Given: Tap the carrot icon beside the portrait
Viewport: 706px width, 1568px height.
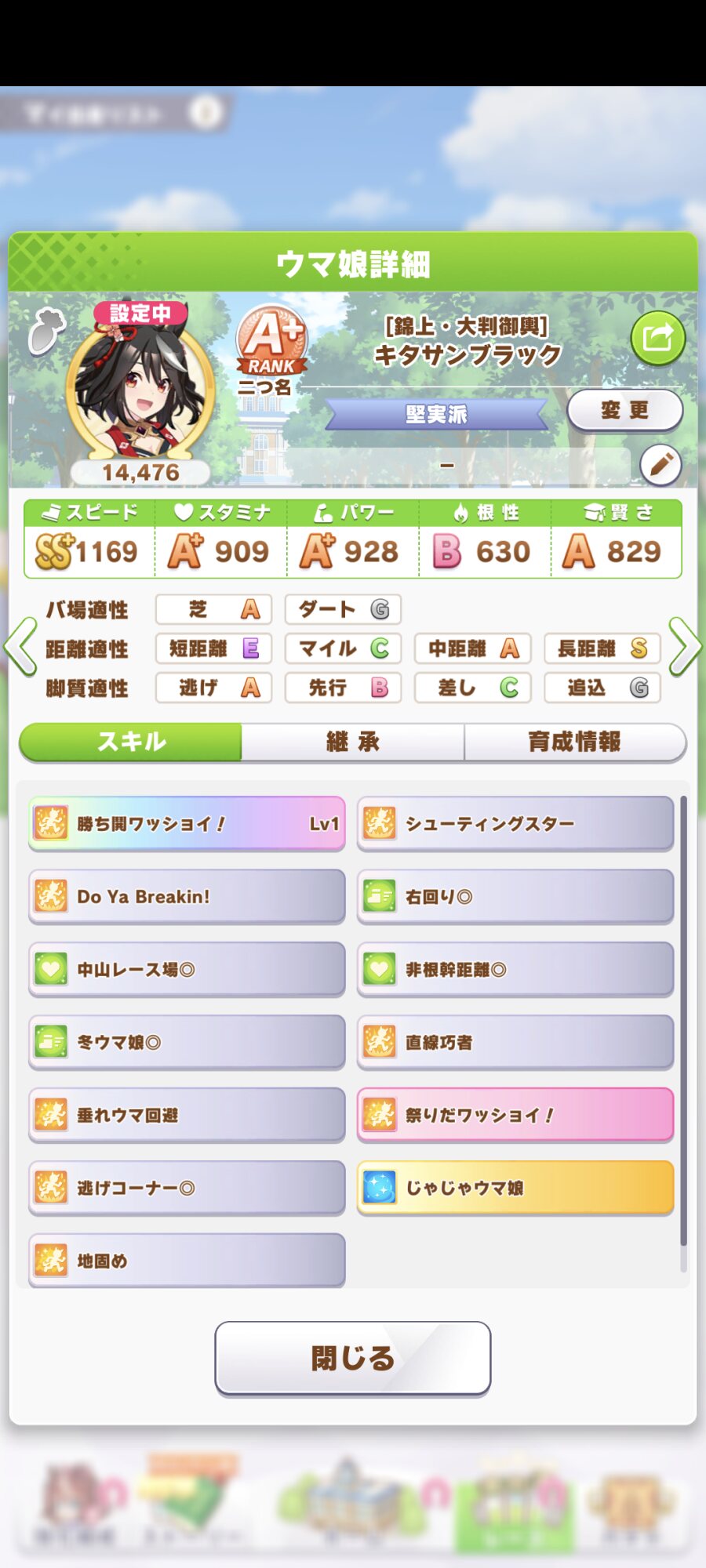Looking at the screenshot, I should tap(45, 330).
